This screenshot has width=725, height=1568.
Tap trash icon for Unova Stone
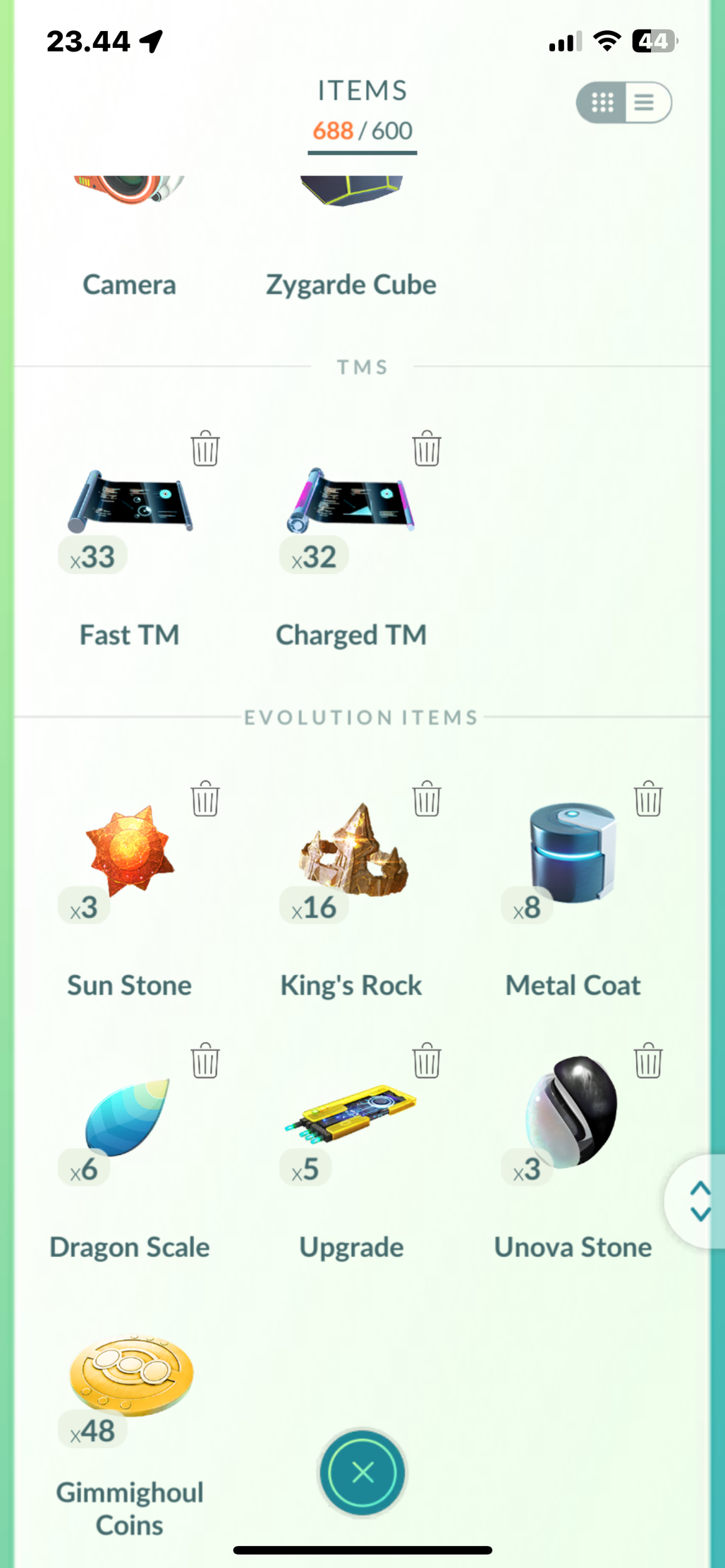click(648, 1060)
